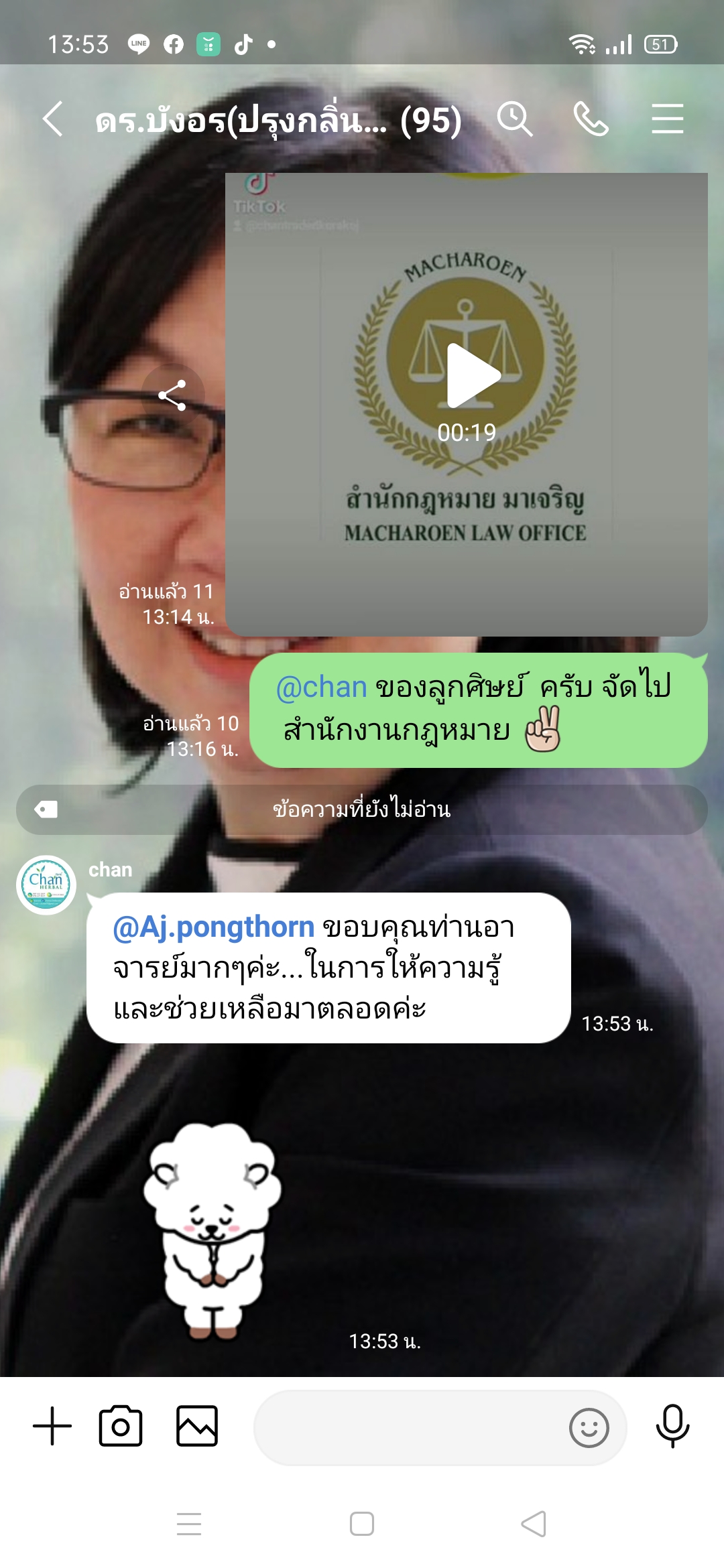The image size is (724, 1568).
Task: Search within this chat
Action: click(514, 119)
